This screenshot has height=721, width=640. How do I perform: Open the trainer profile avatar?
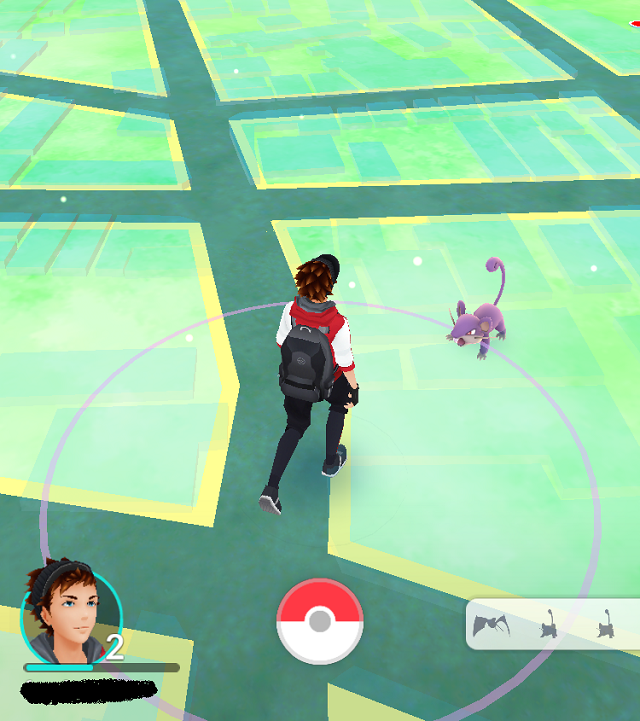coord(70,613)
